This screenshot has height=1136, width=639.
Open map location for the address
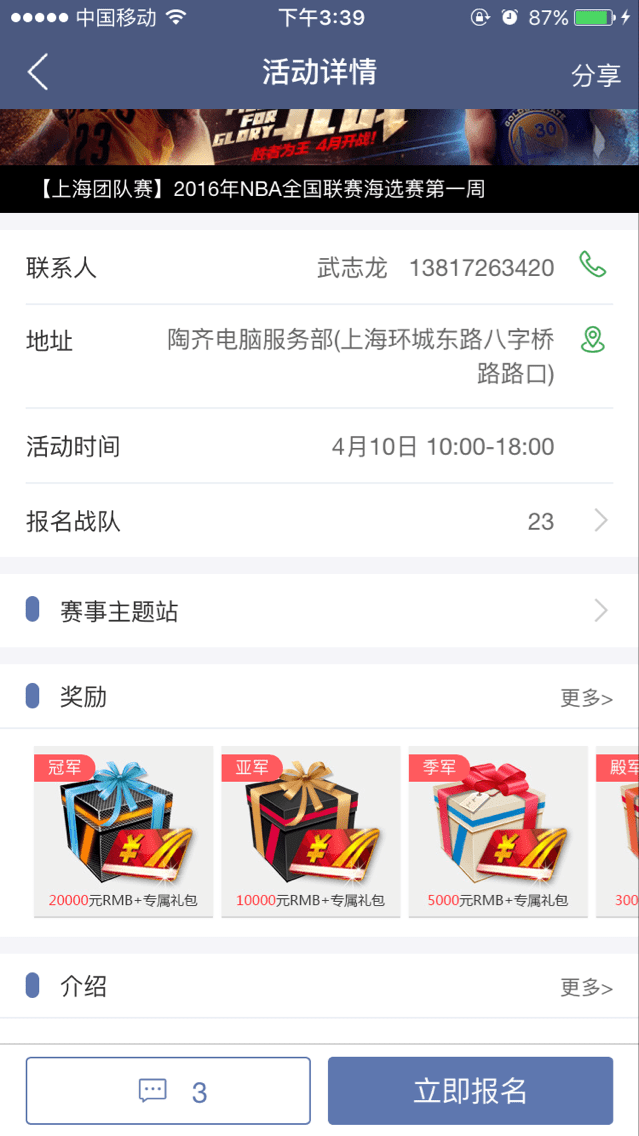pos(593,340)
